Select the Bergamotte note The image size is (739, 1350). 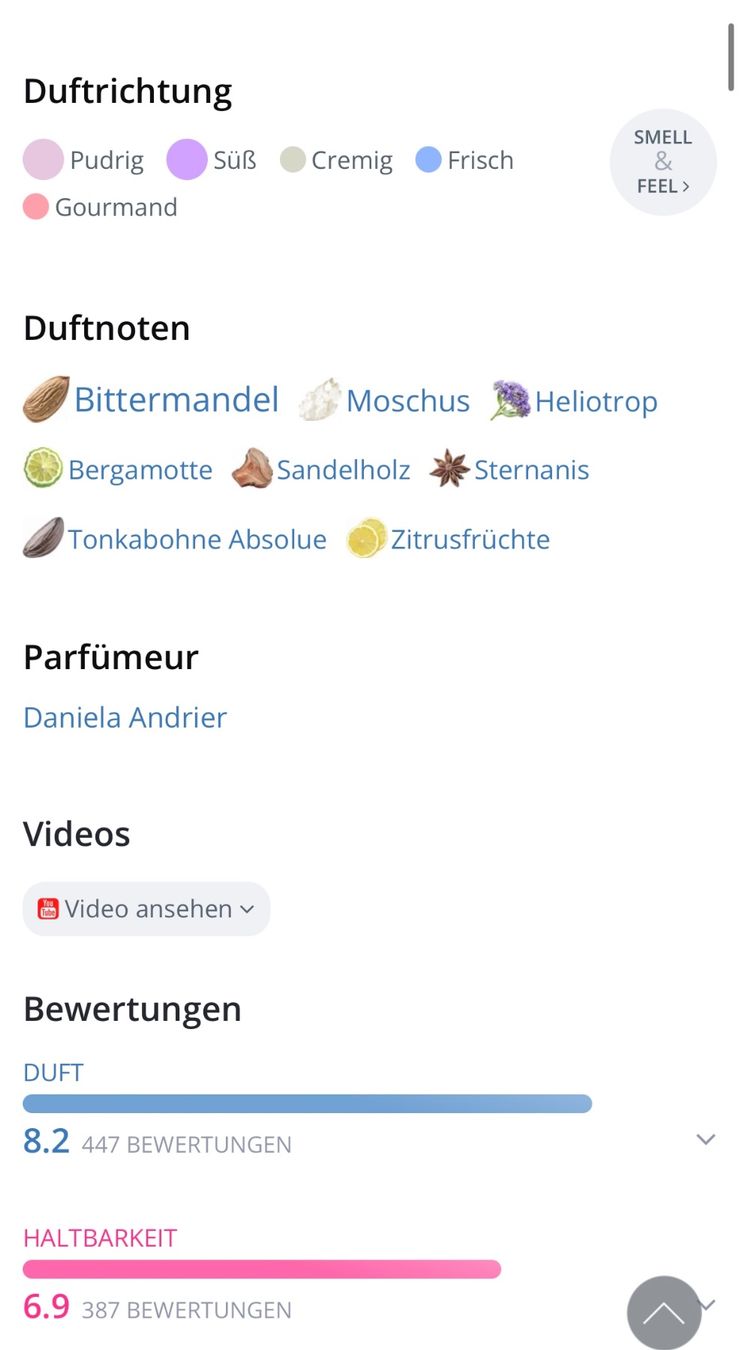click(118, 469)
